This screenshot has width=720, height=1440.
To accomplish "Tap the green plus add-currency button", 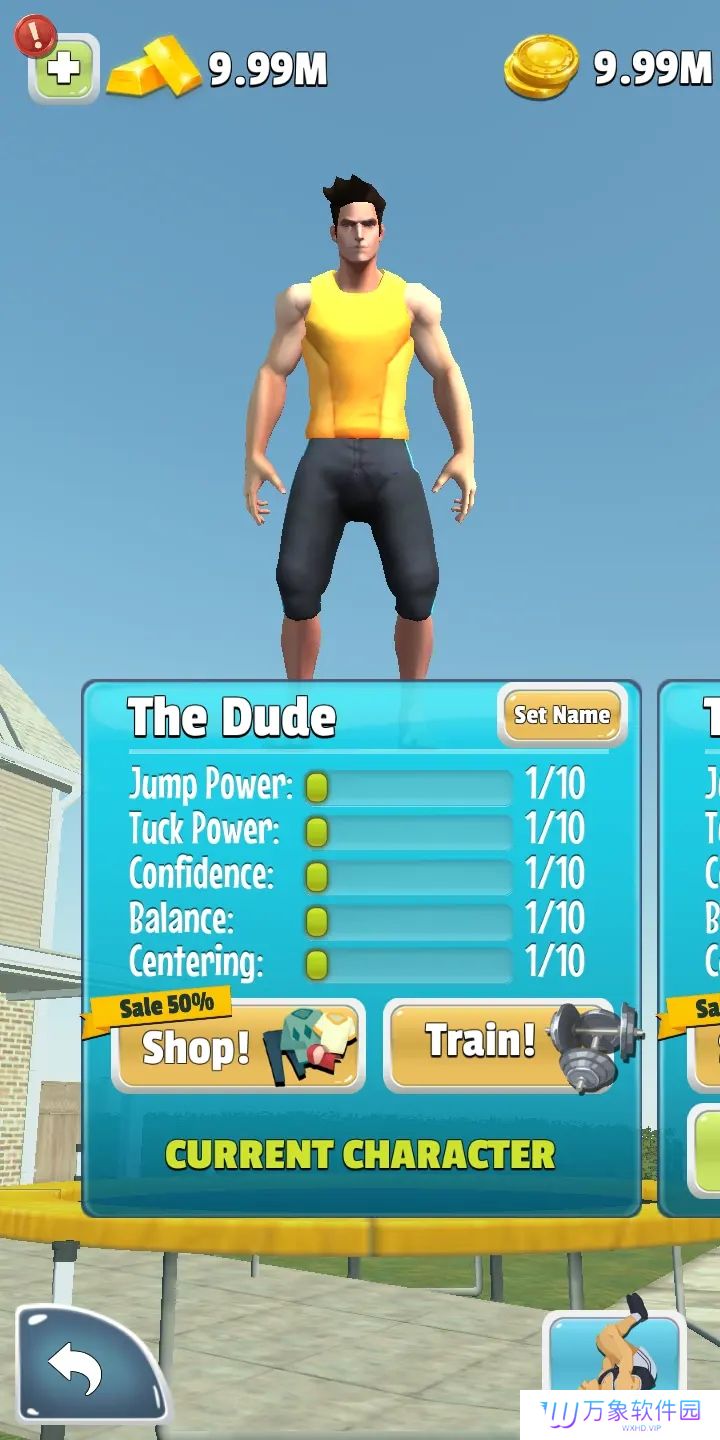I will click(x=64, y=70).
